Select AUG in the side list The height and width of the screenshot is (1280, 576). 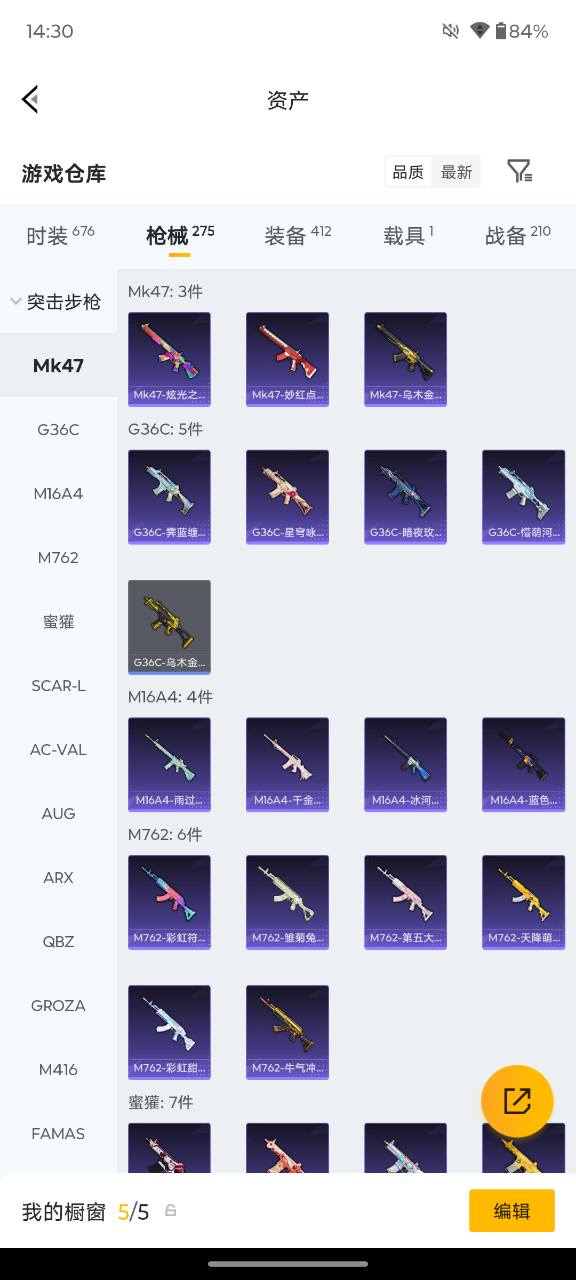(58, 813)
